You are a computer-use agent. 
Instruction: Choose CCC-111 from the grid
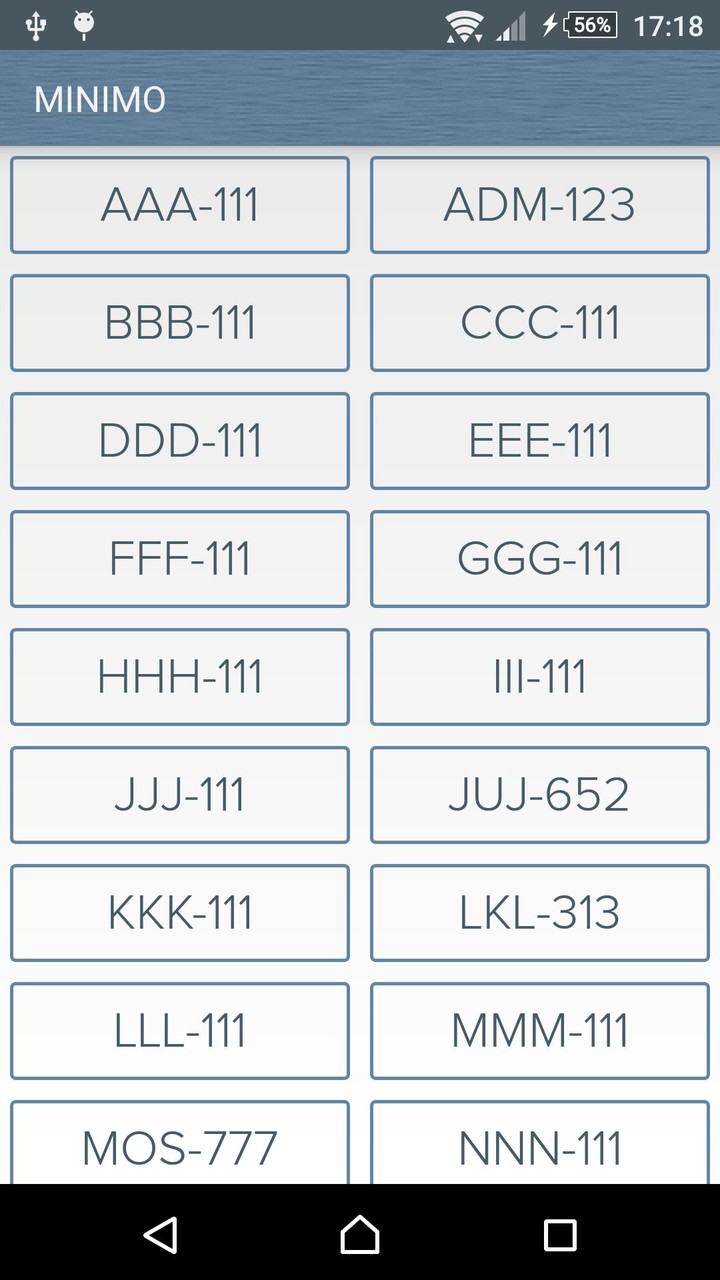point(540,323)
